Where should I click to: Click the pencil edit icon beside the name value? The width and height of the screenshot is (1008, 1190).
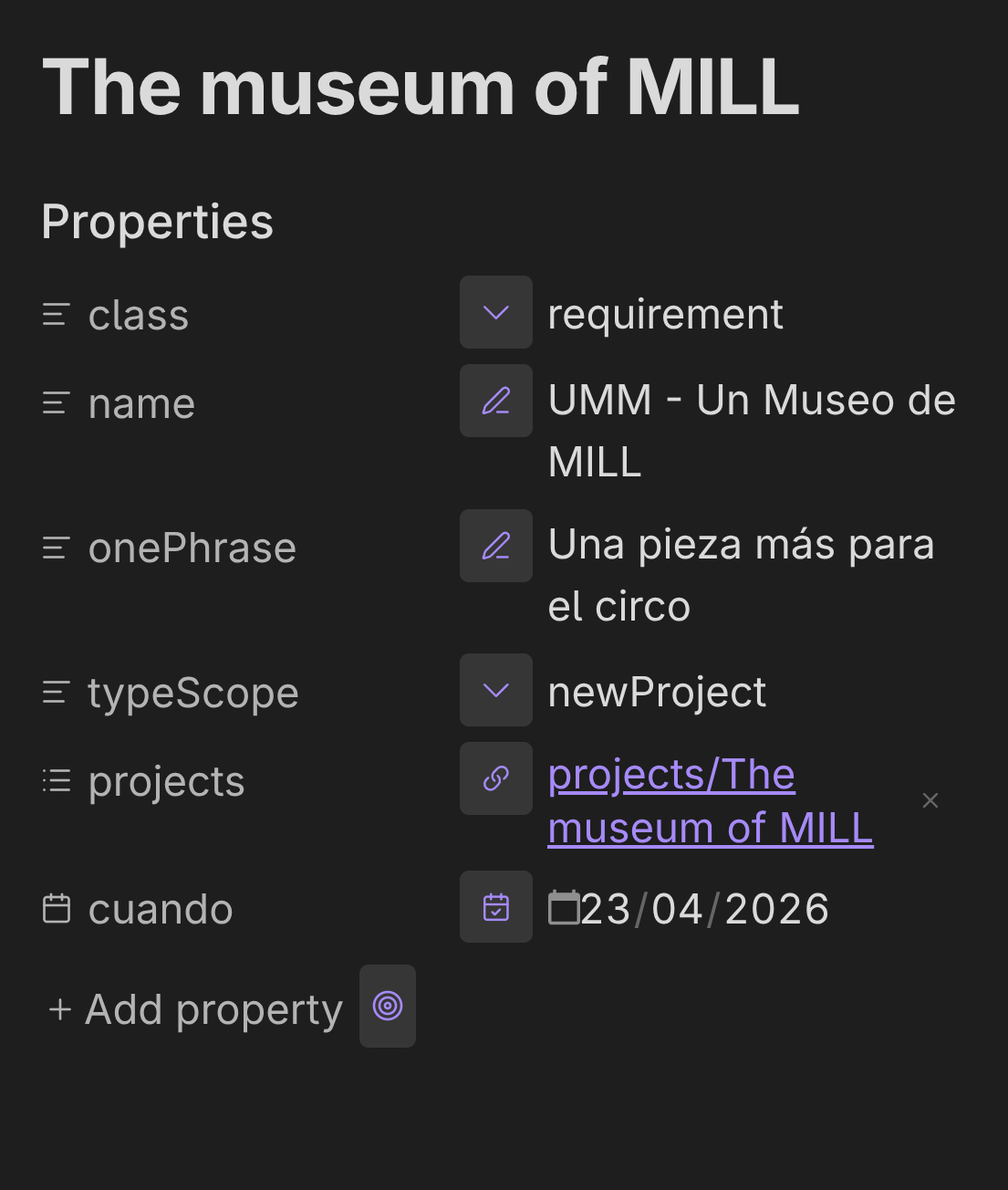click(495, 400)
